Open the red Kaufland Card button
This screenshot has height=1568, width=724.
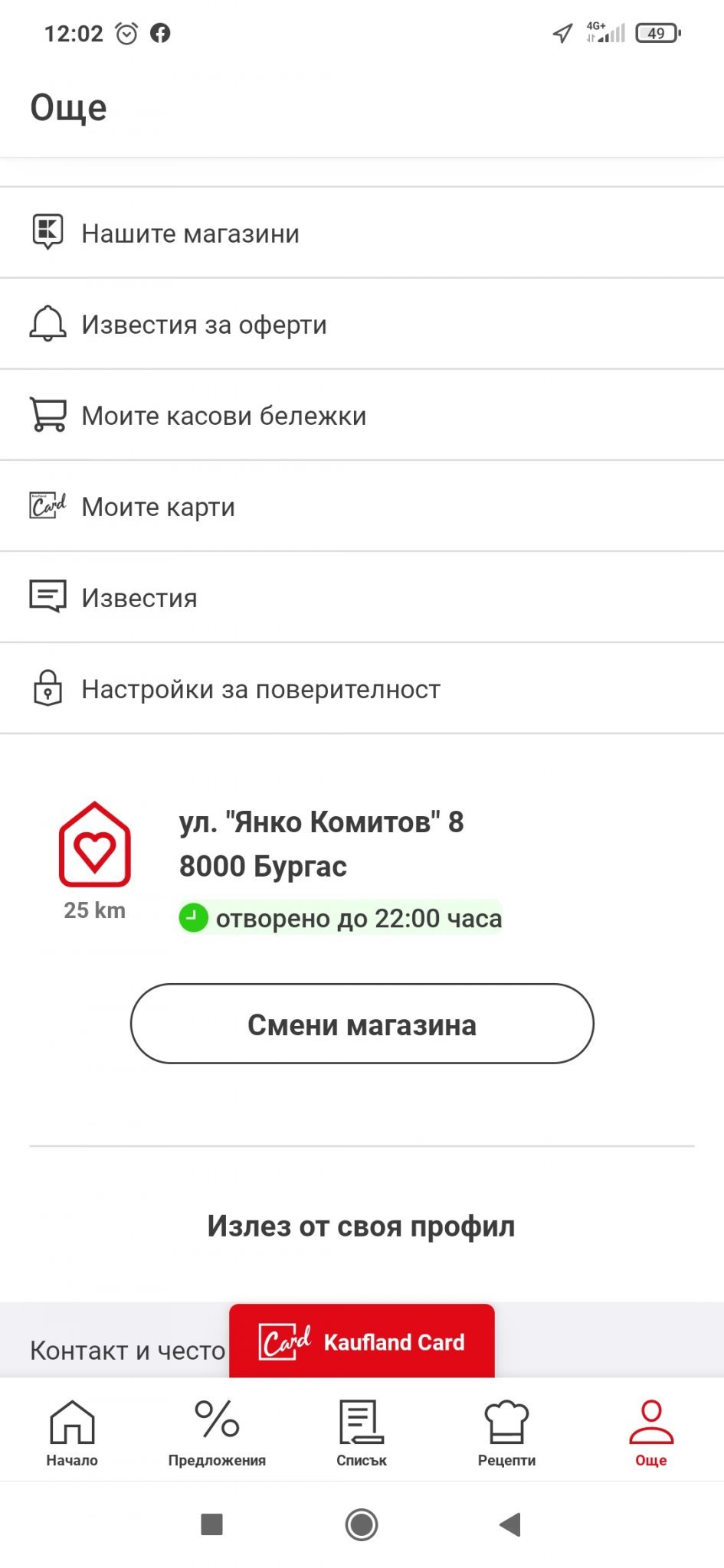point(362,1341)
